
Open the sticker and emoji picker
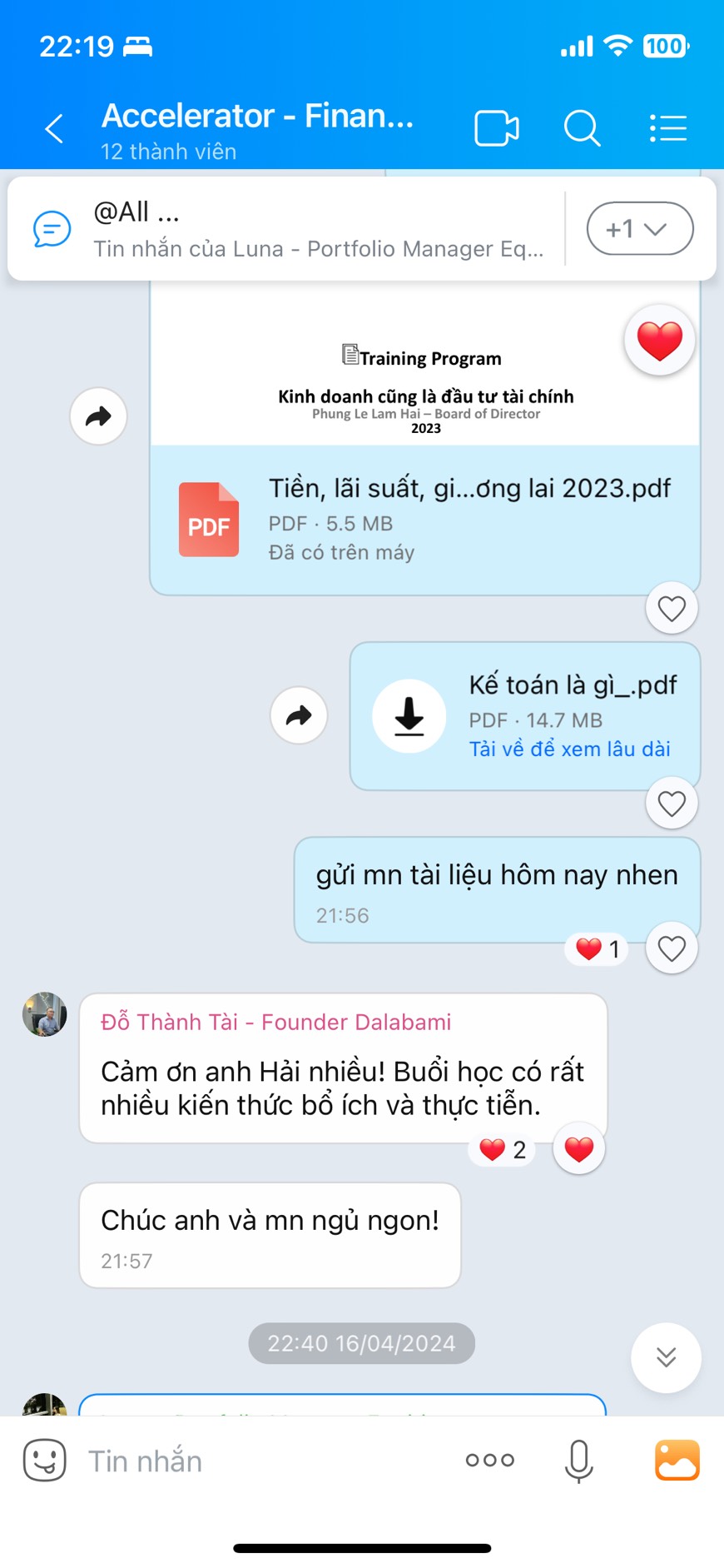click(x=44, y=1460)
